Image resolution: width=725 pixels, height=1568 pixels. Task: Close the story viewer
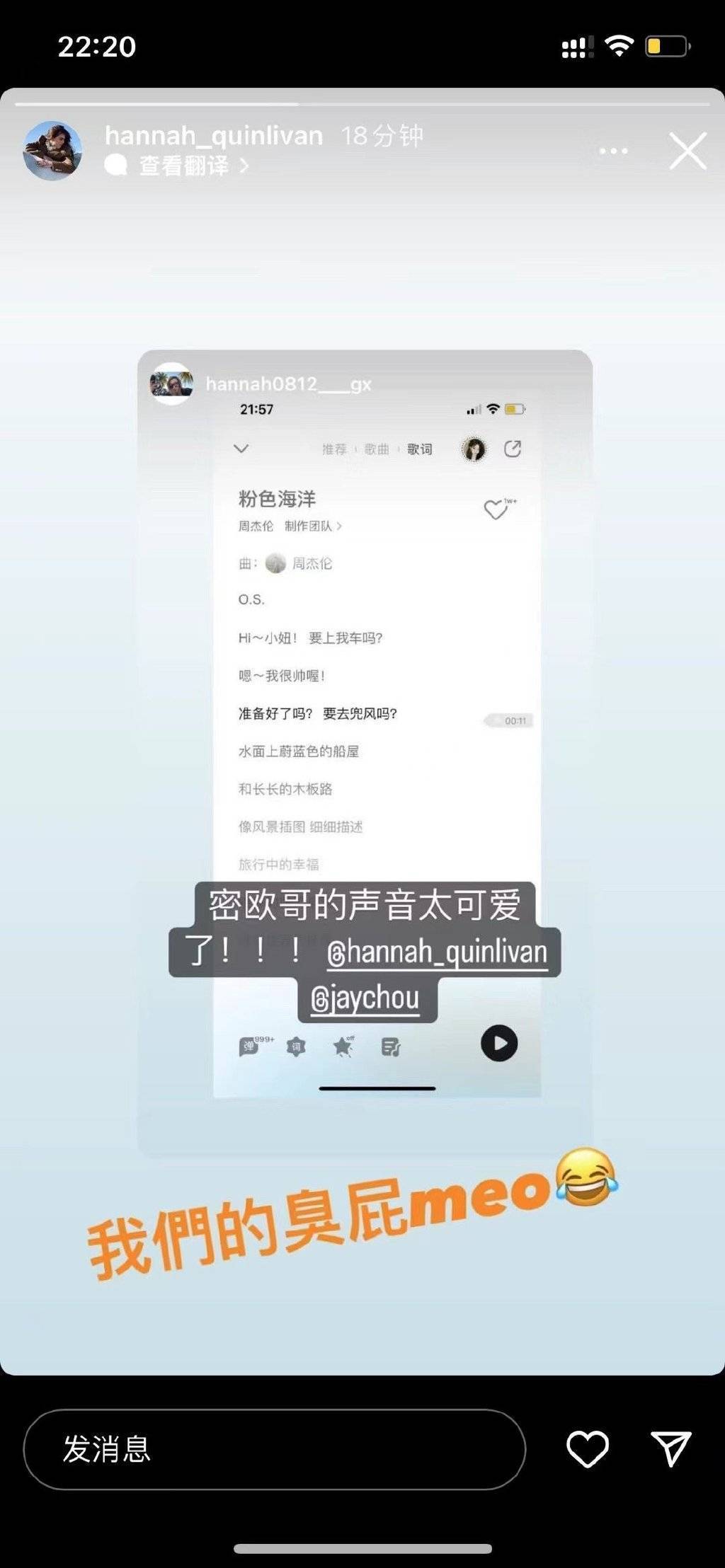tap(687, 151)
